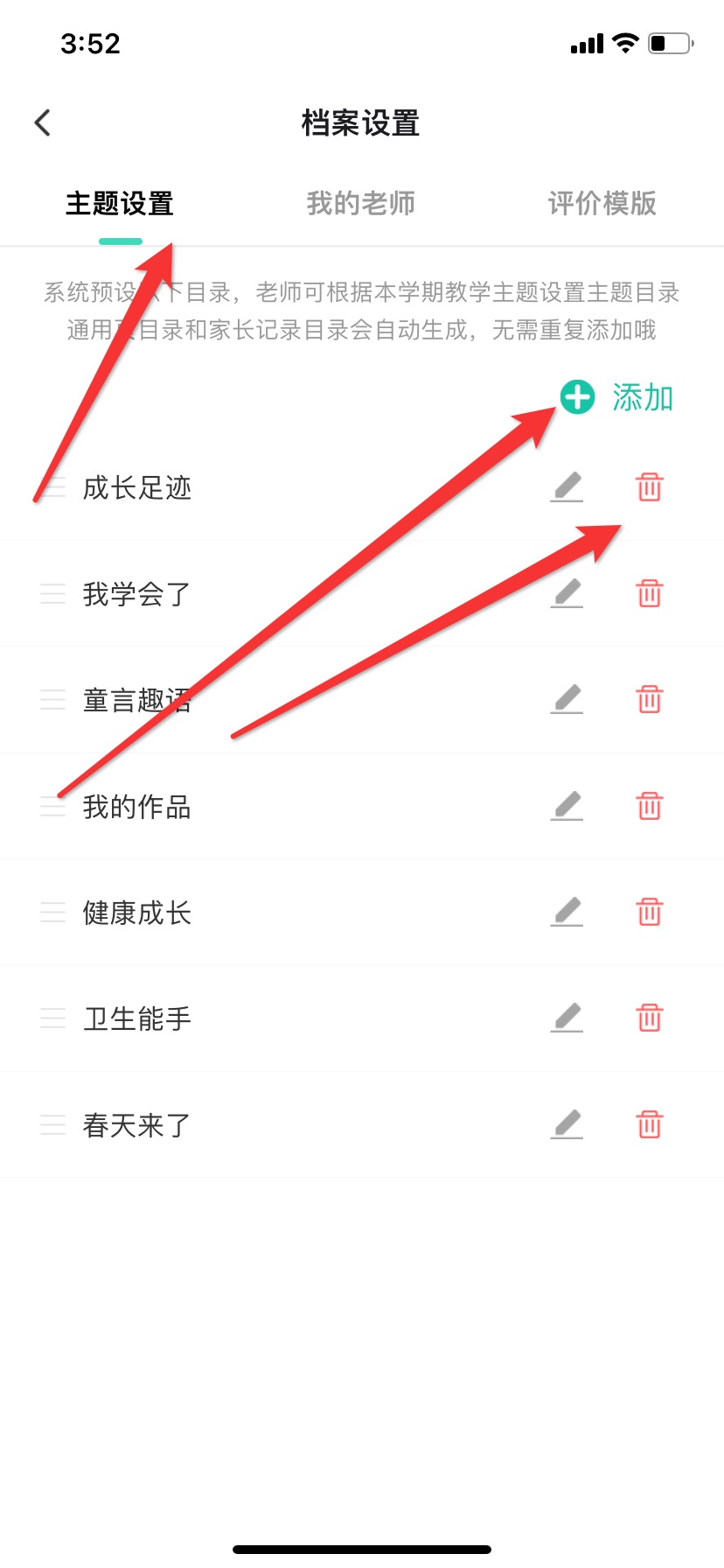The image size is (724, 1568).
Task: Edit the 我学会了 topic
Action: [567, 594]
